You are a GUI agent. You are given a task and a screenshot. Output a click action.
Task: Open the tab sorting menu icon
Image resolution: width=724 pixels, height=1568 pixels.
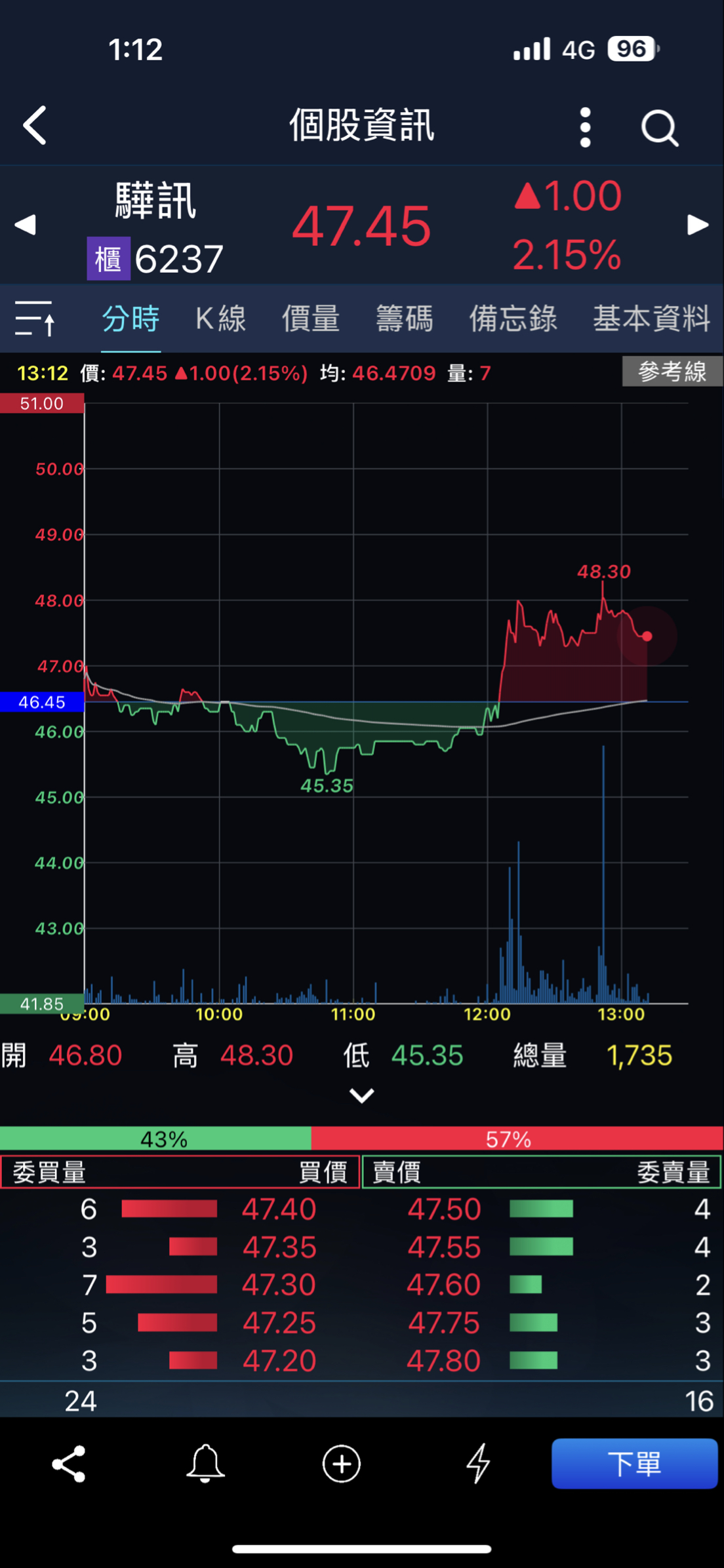pos(35,319)
